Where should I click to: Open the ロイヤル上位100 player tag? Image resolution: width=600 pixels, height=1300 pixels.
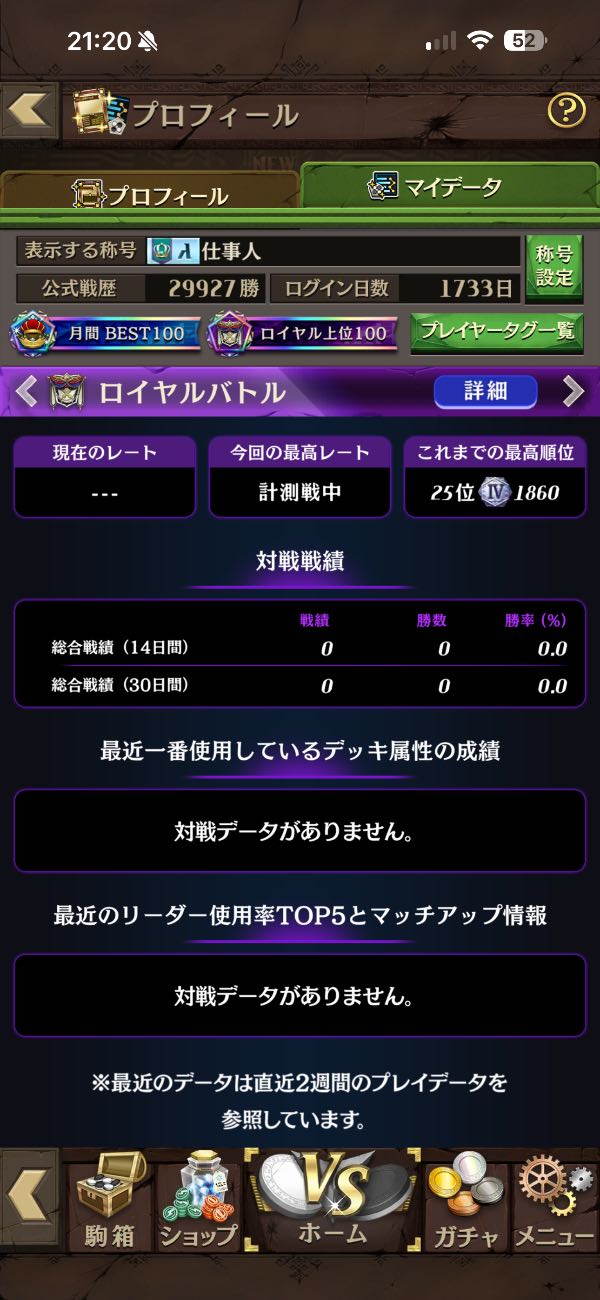pyautogui.click(x=303, y=333)
